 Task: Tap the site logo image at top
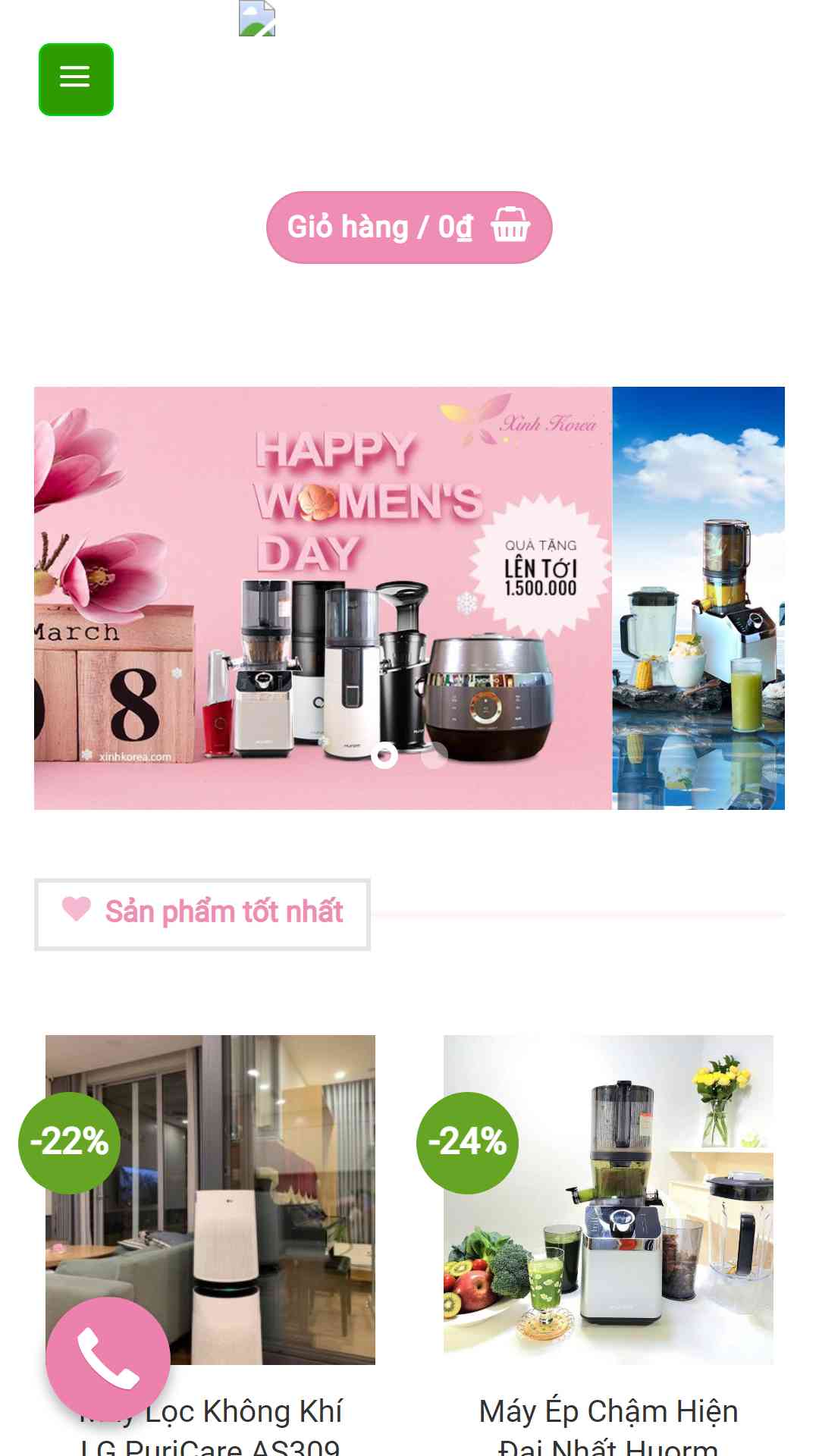pos(257,19)
